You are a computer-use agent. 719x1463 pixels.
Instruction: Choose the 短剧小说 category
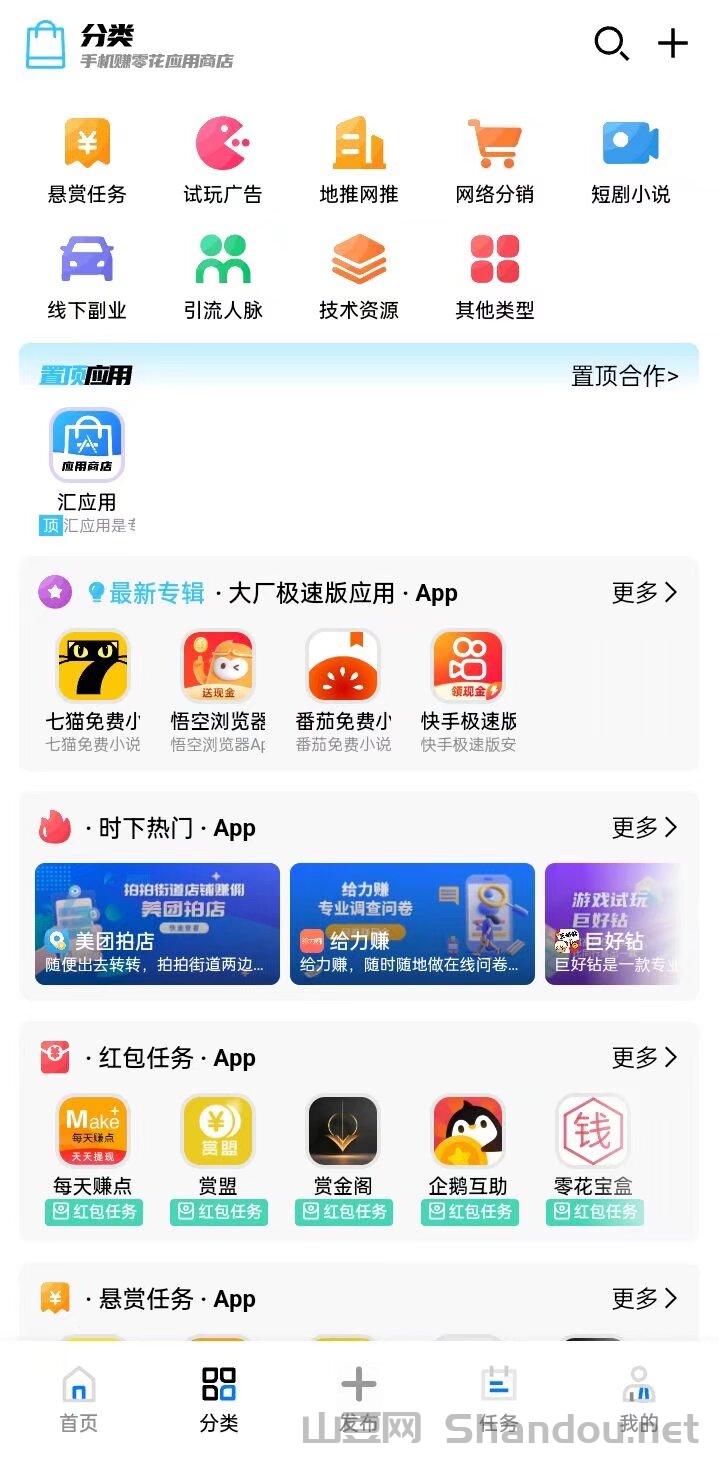click(630, 160)
